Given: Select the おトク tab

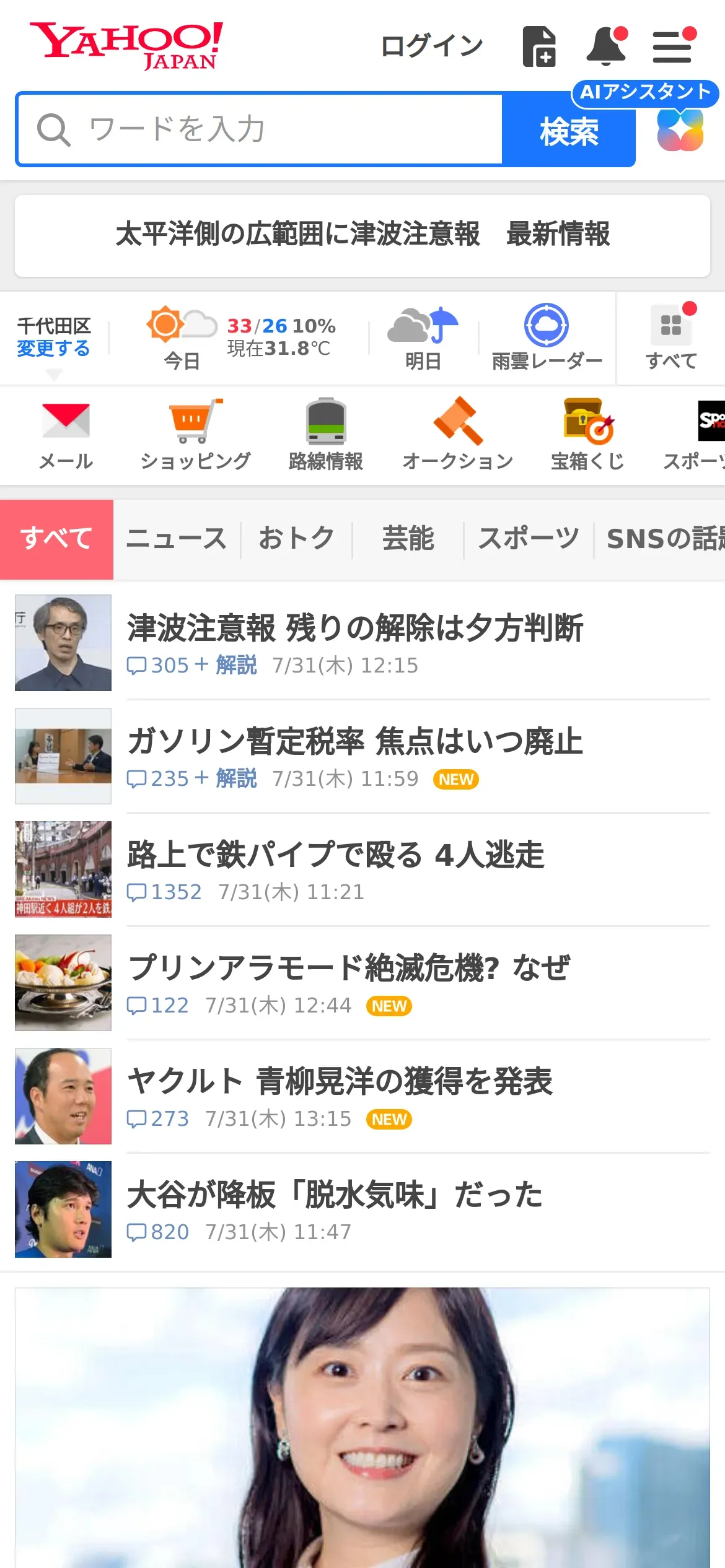Looking at the screenshot, I should tap(296, 539).
